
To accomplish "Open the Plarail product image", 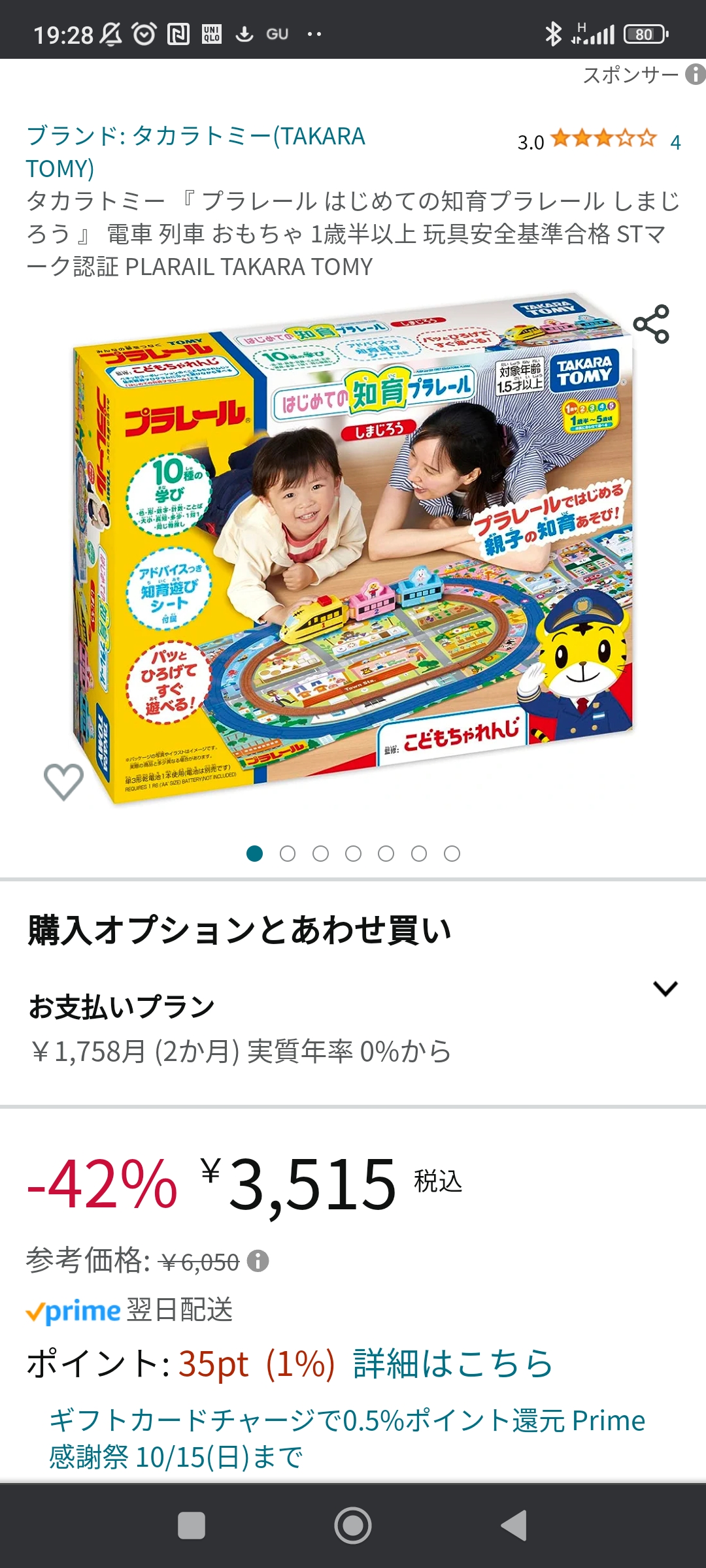I will [x=353, y=549].
